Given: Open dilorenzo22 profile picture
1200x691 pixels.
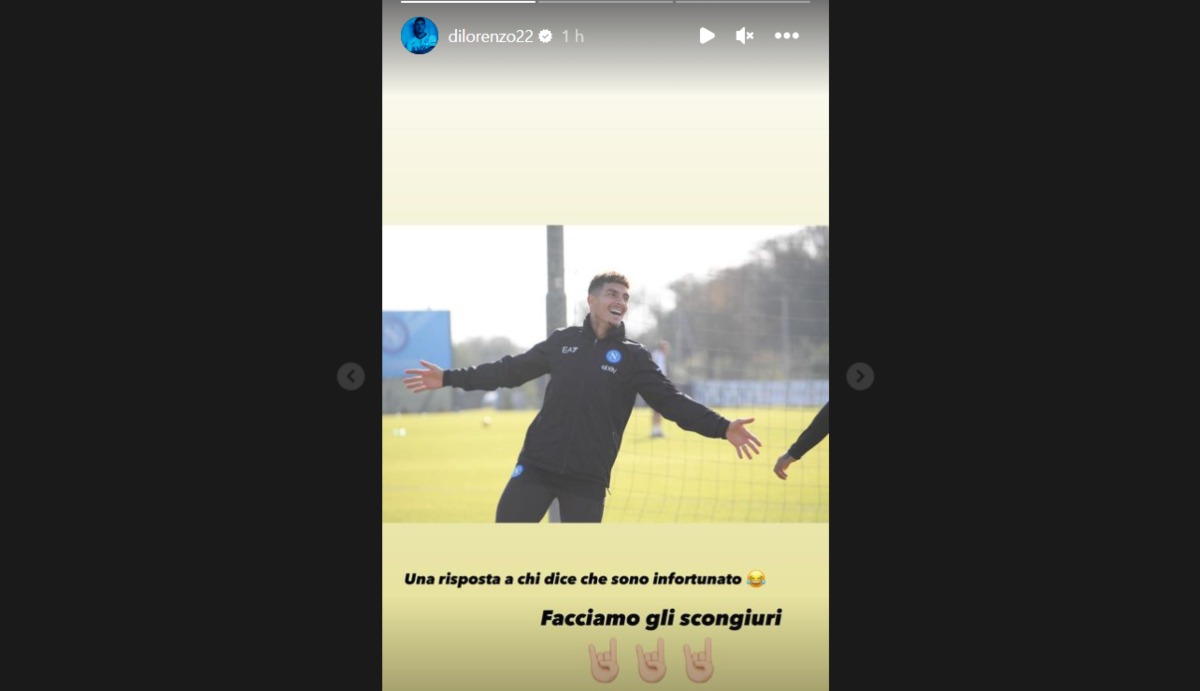Looking at the screenshot, I should click(x=419, y=36).
